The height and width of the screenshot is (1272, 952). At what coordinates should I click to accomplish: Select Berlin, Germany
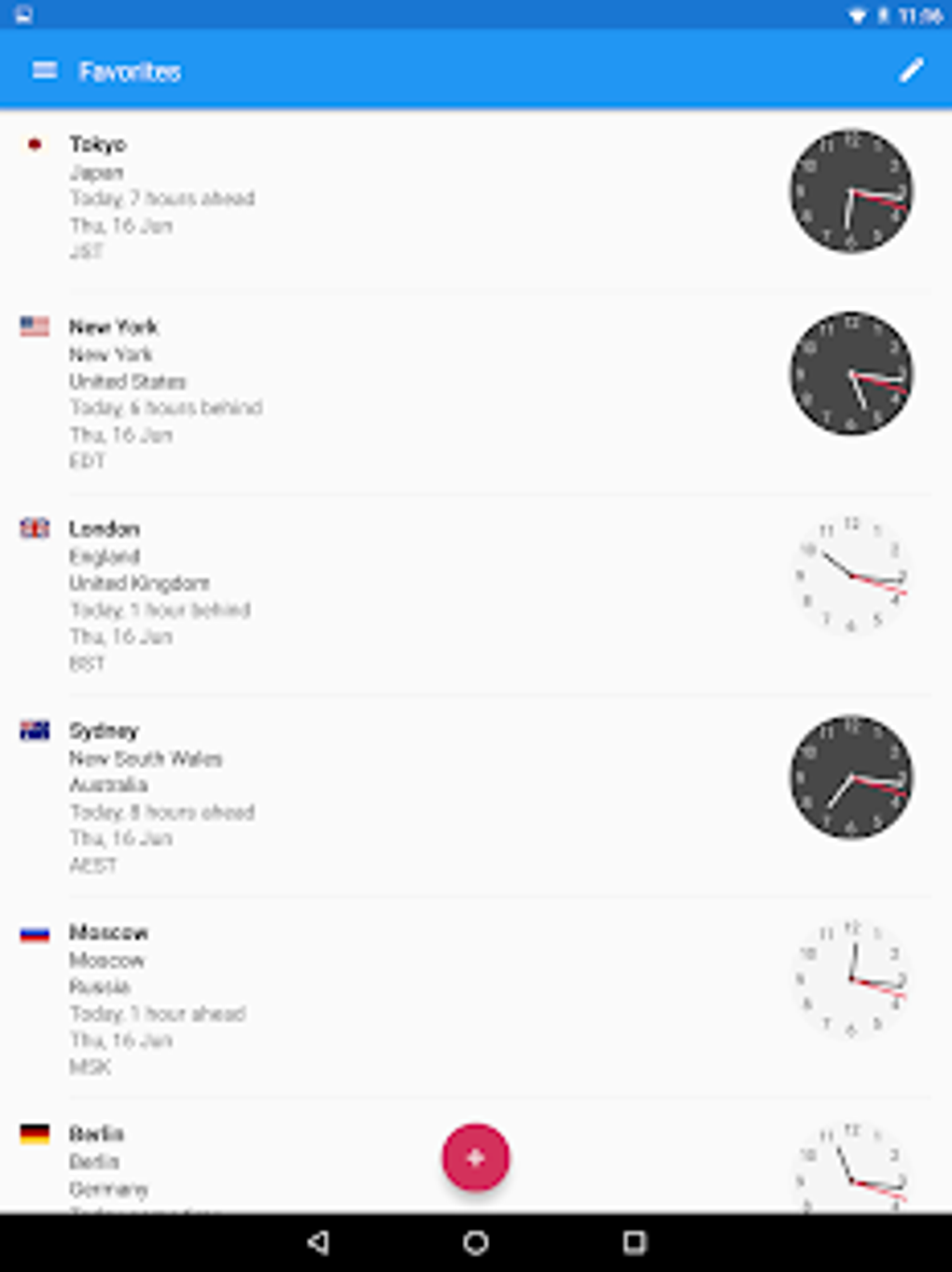[x=476, y=1157]
